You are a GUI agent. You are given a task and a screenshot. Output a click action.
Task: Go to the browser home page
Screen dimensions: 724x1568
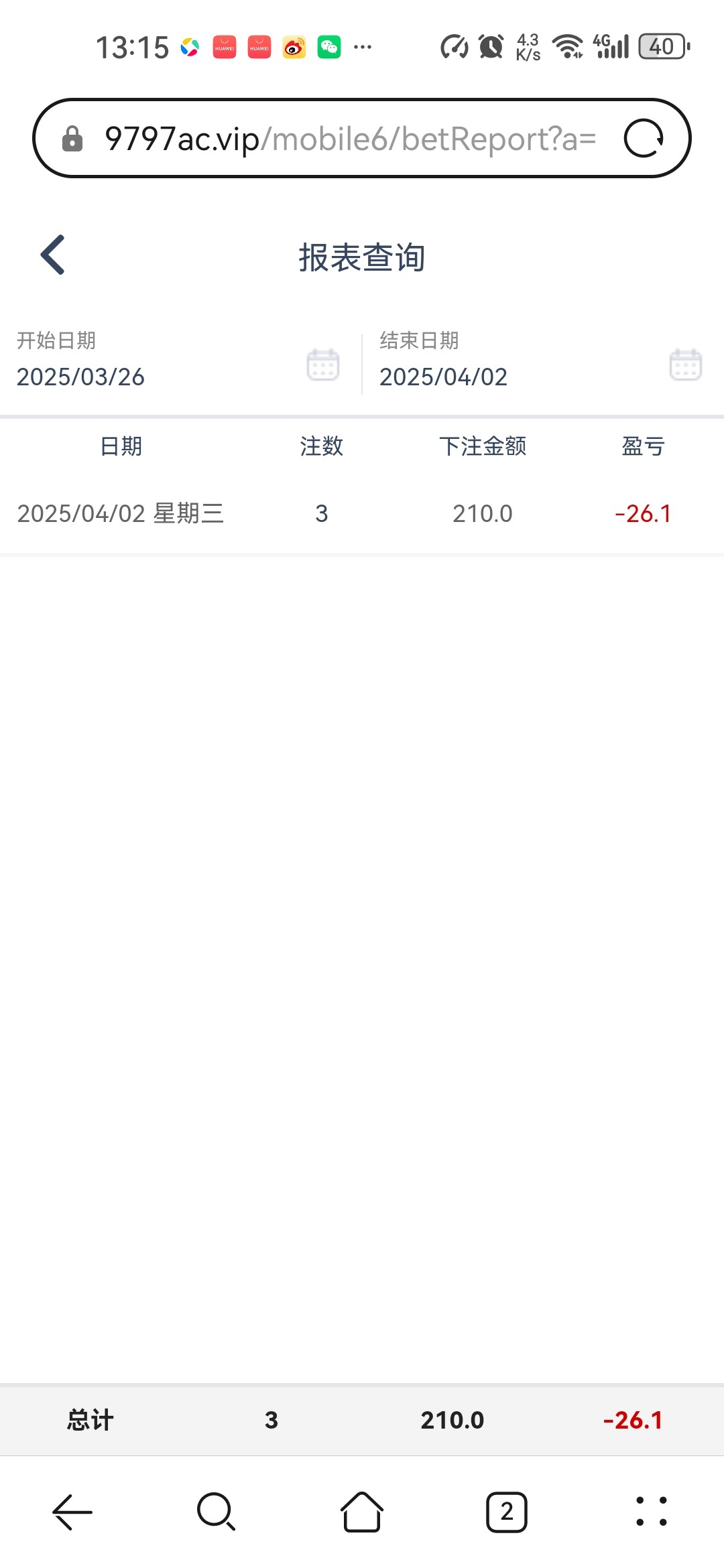coord(362,1512)
